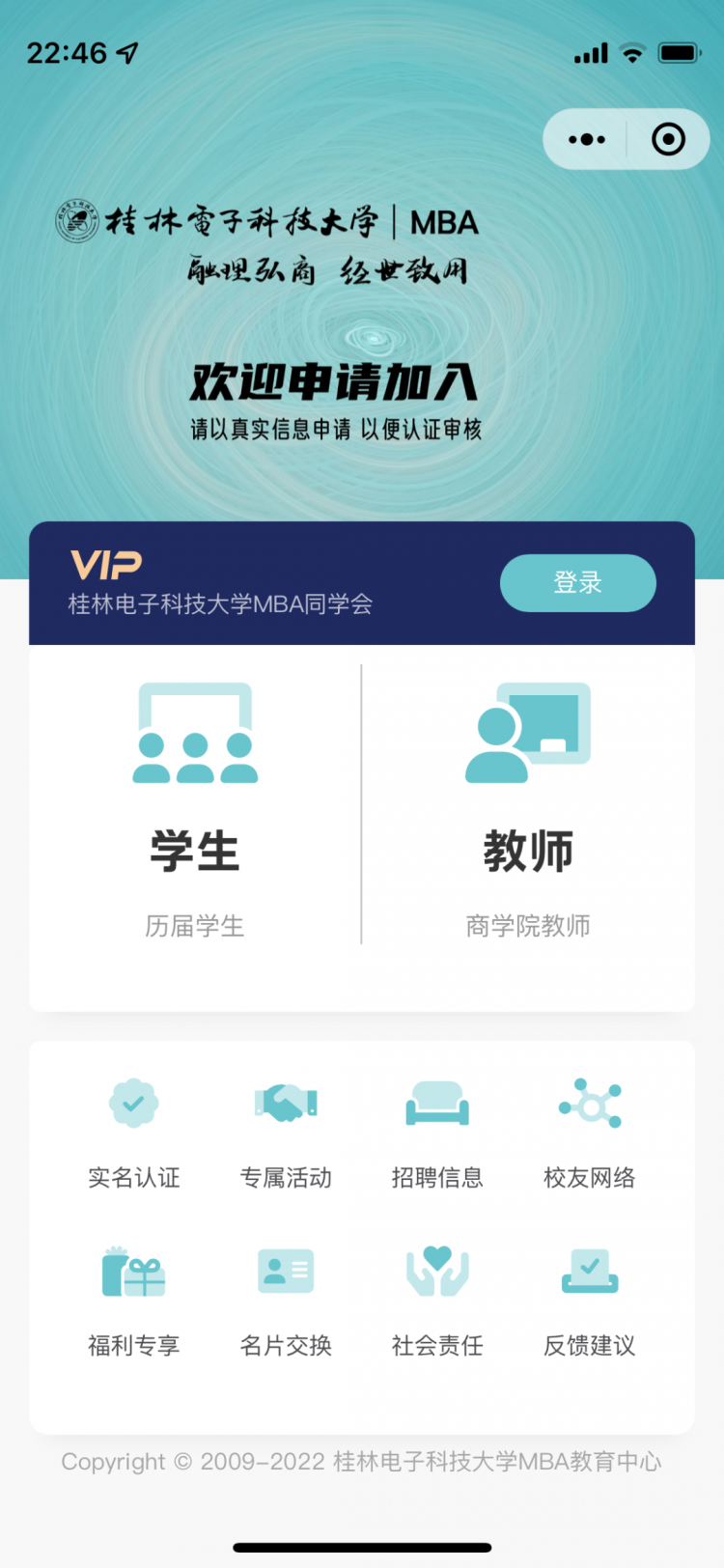Open 校友网络 alumni network
The image size is (724, 1568).
point(589,1132)
